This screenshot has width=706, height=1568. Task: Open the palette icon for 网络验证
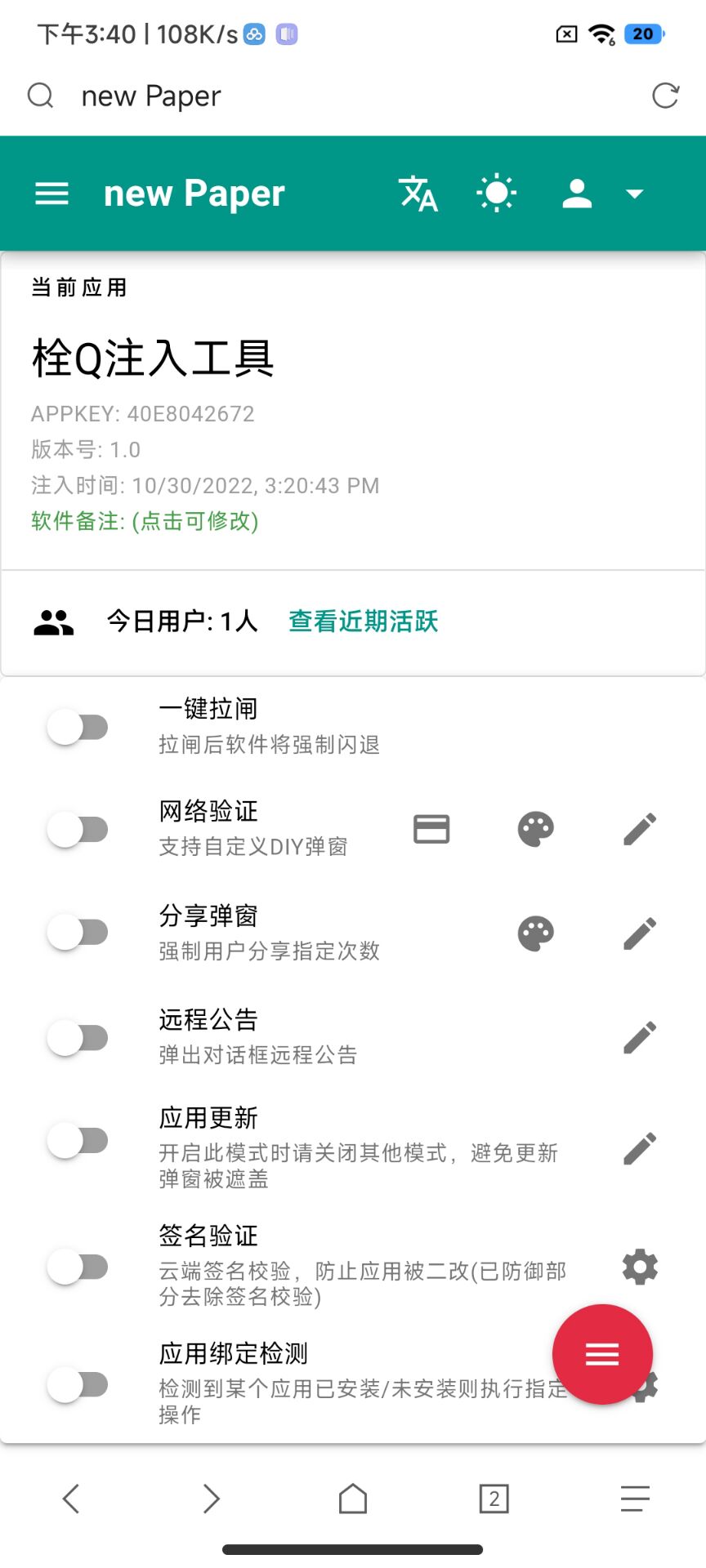coord(536,830)
